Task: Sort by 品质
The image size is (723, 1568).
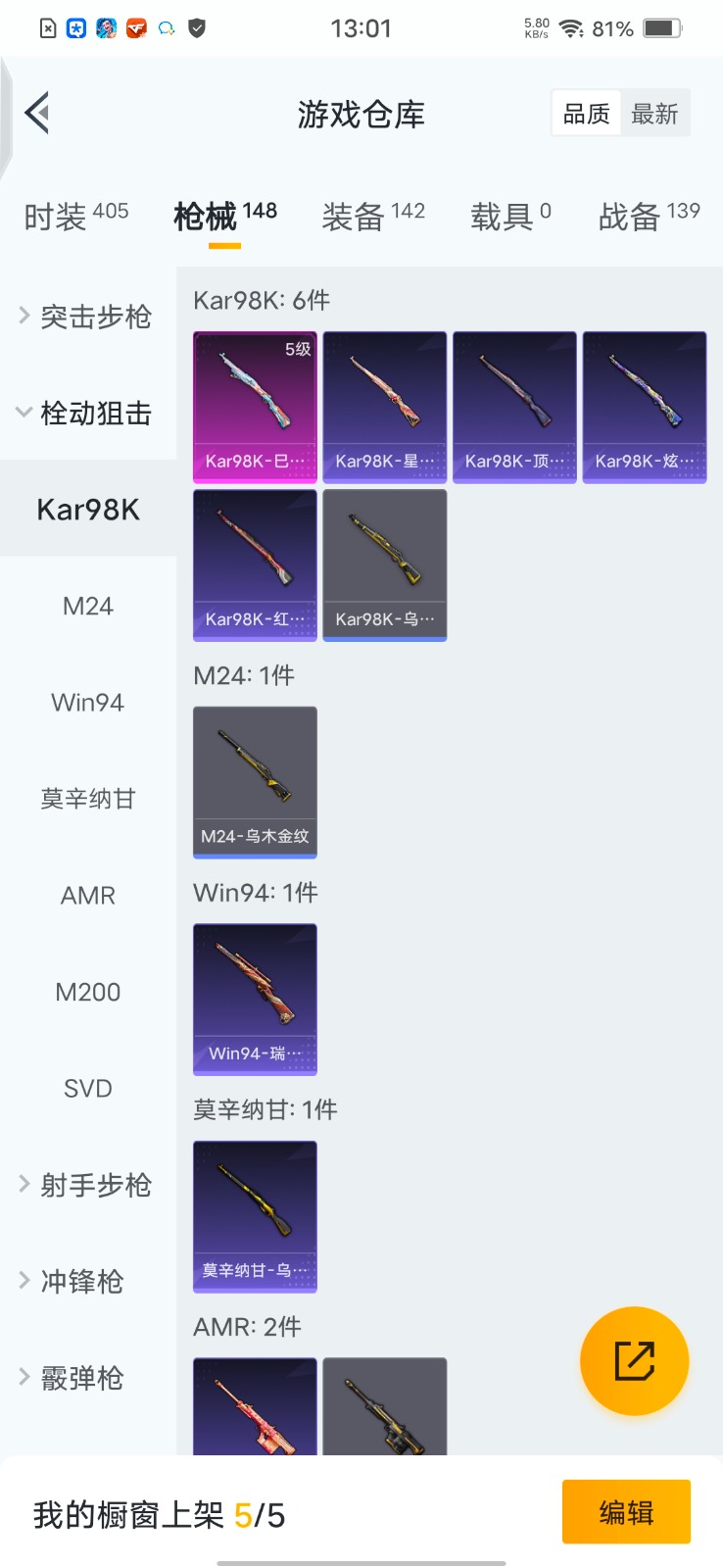Action: pos(586,114)
